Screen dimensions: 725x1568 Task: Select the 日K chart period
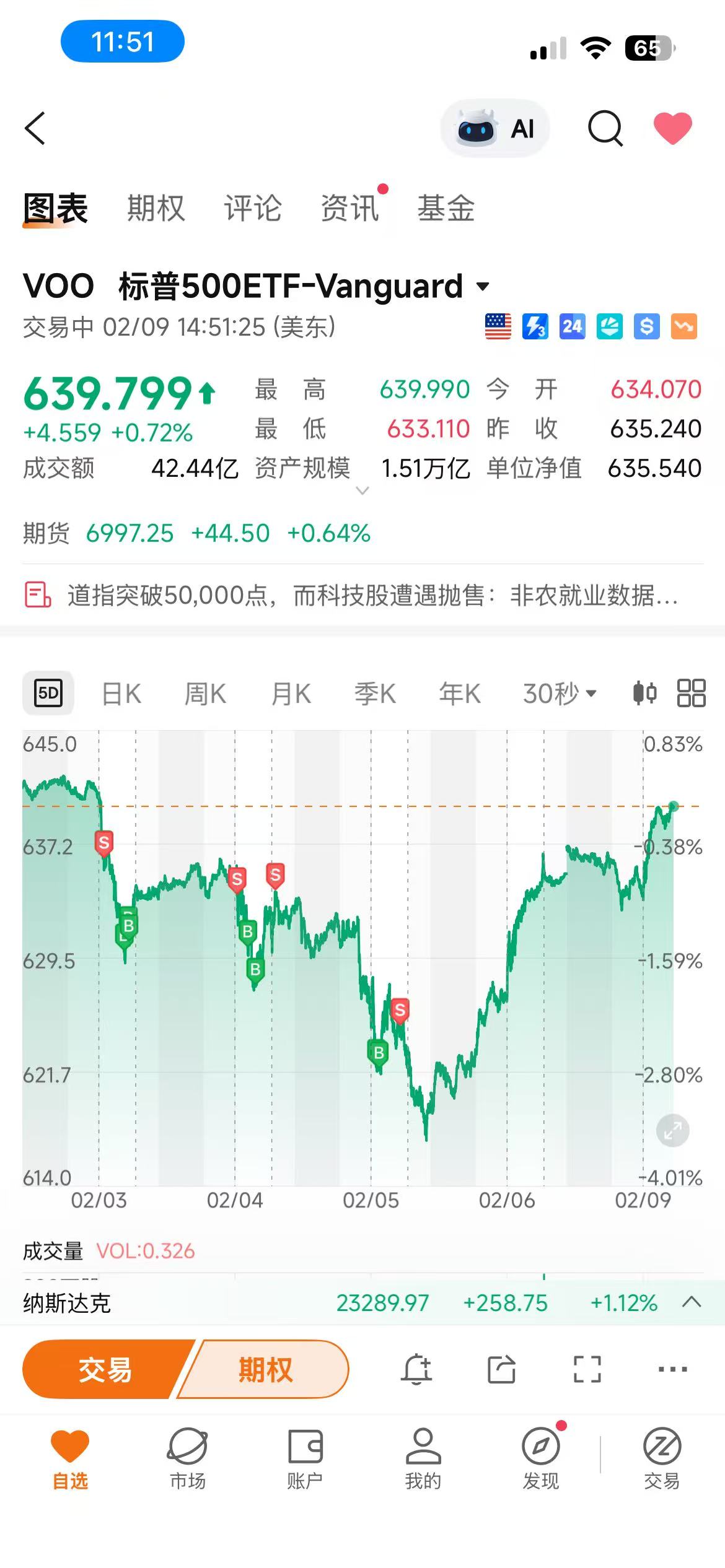[121, 694]
